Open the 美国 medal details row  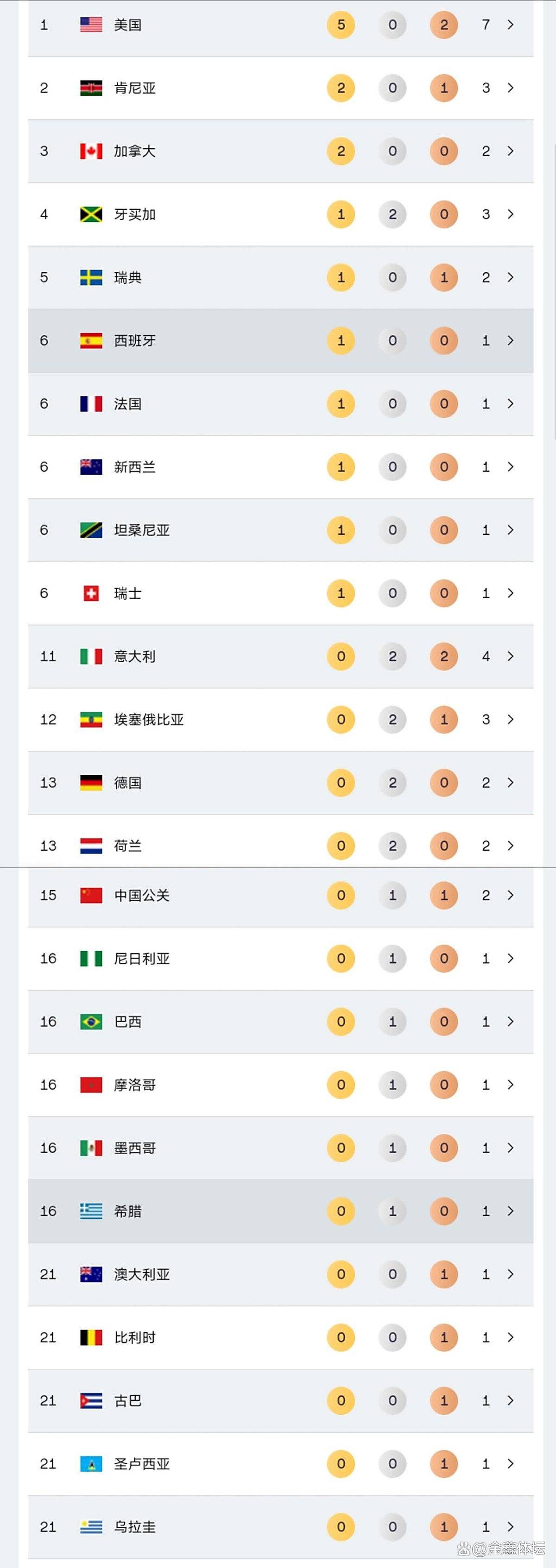point(280,25)
